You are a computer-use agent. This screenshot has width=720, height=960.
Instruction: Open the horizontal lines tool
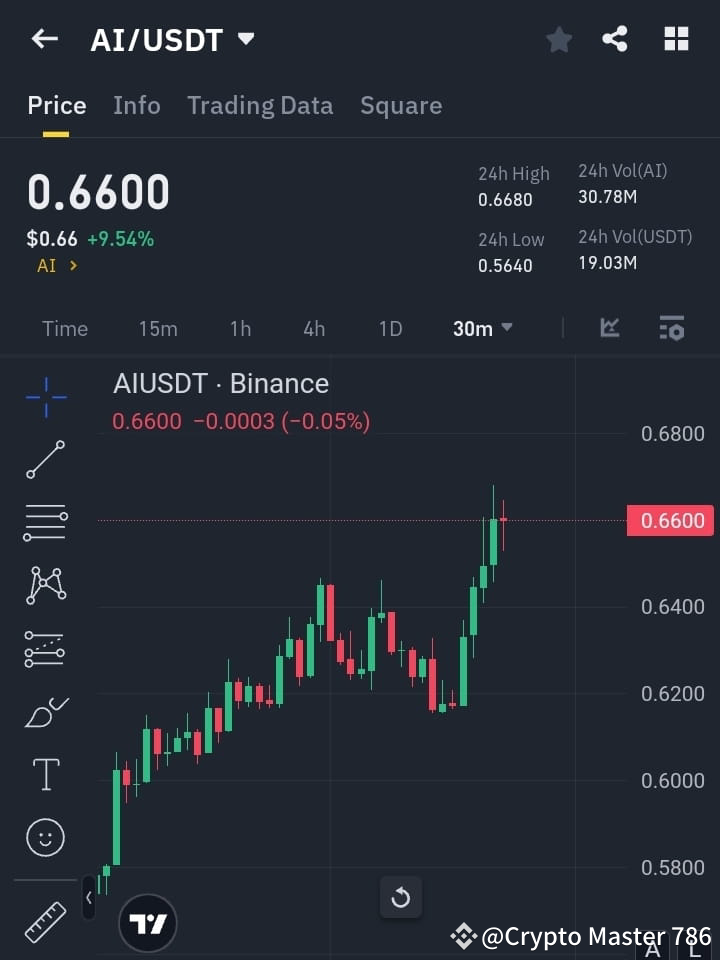tap(45, 523)
